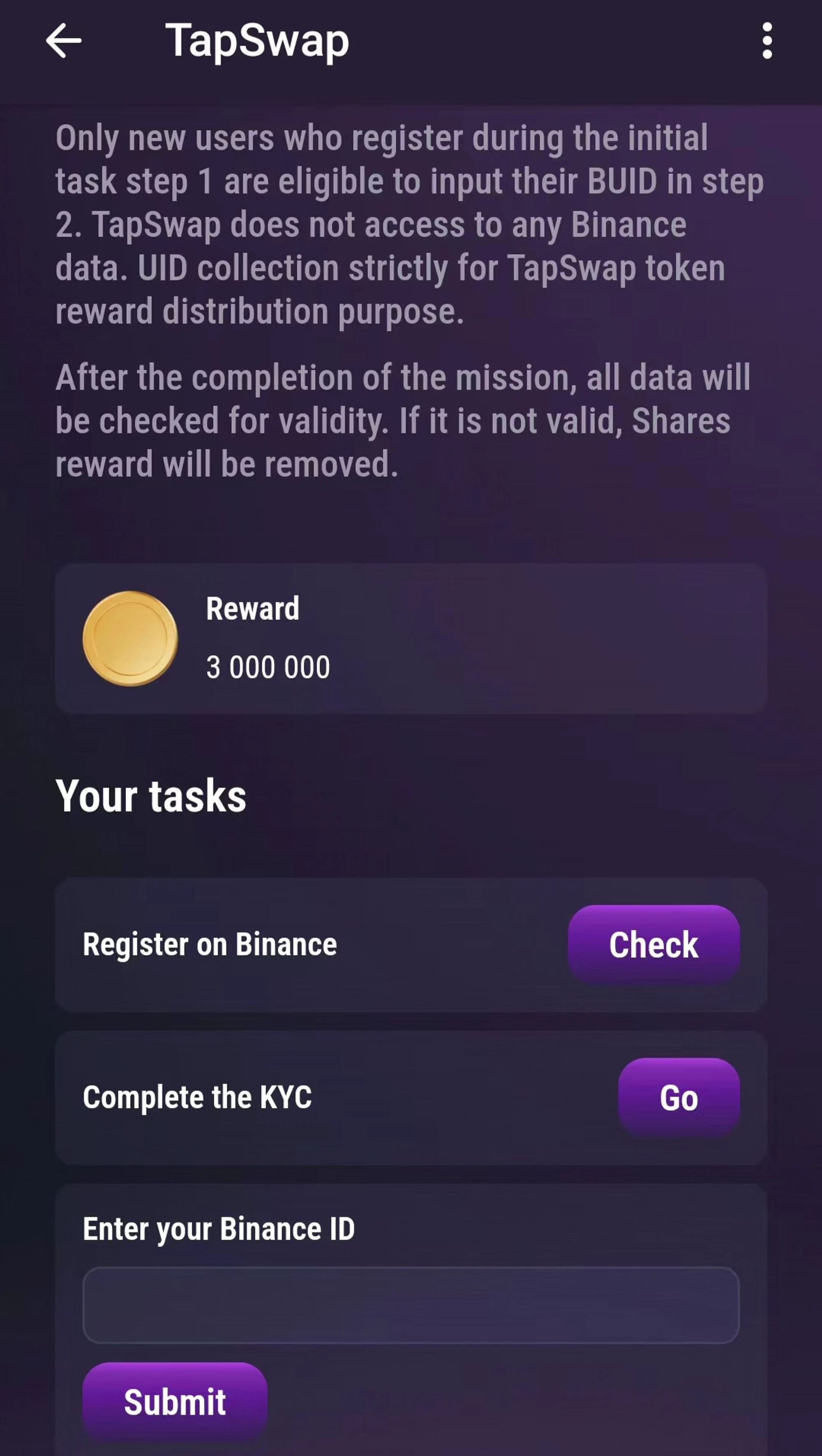Focus the Binance ID text field

point(411,1304)
